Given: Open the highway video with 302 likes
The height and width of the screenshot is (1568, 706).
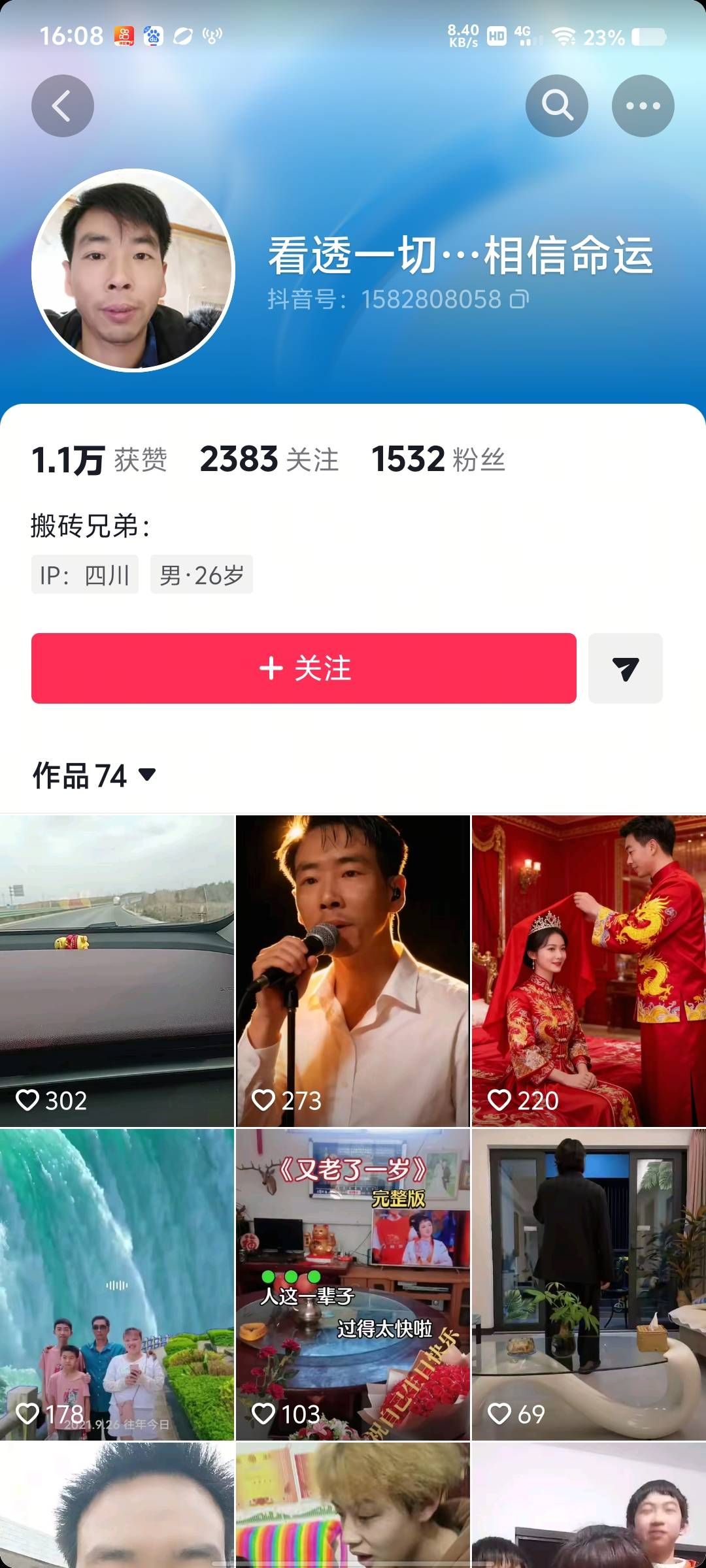Looking at the screenshot, I should pos(117,971).
